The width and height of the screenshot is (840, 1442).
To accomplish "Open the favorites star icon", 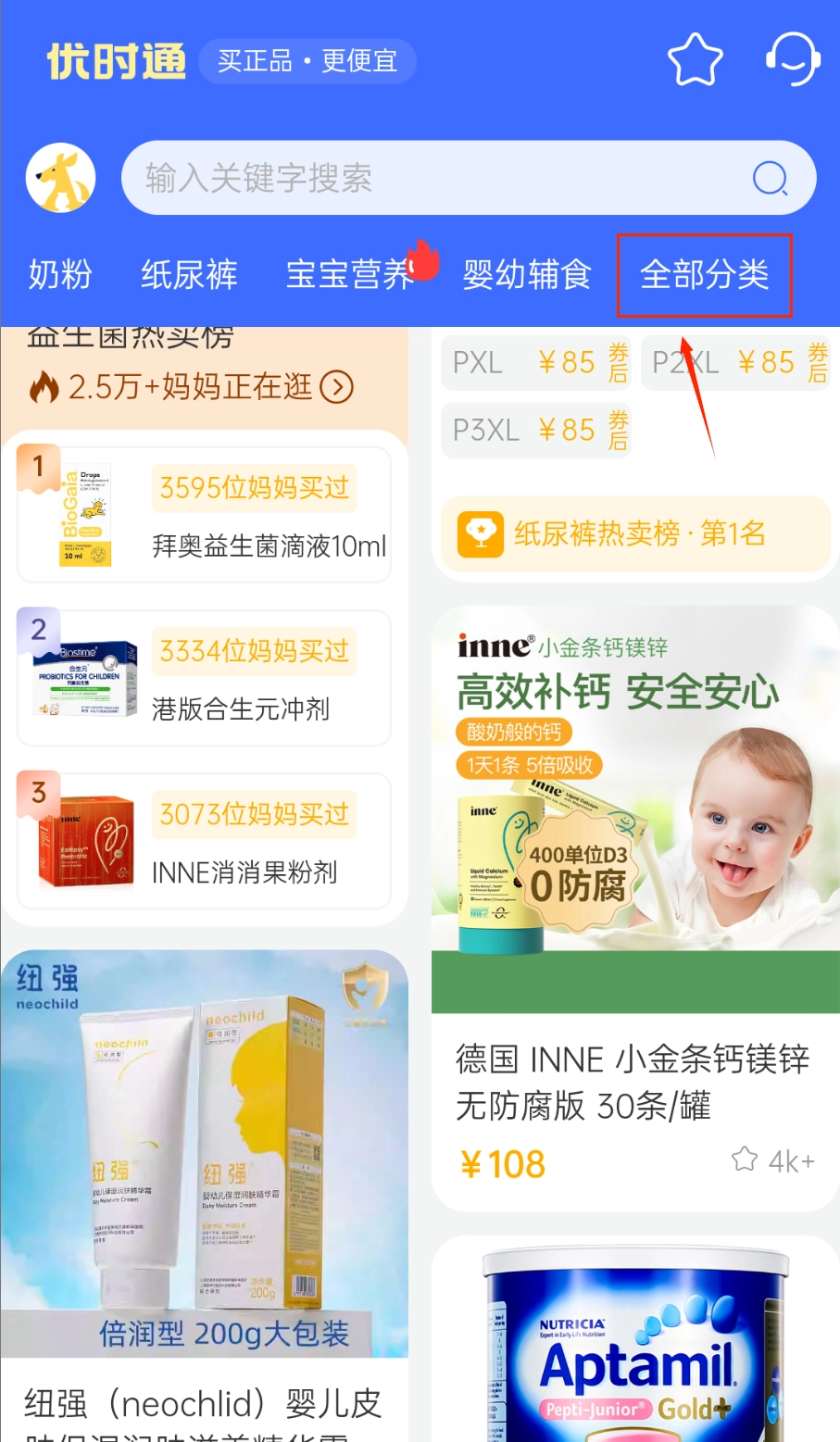I will pyautogui.click(x=695, y=60).
